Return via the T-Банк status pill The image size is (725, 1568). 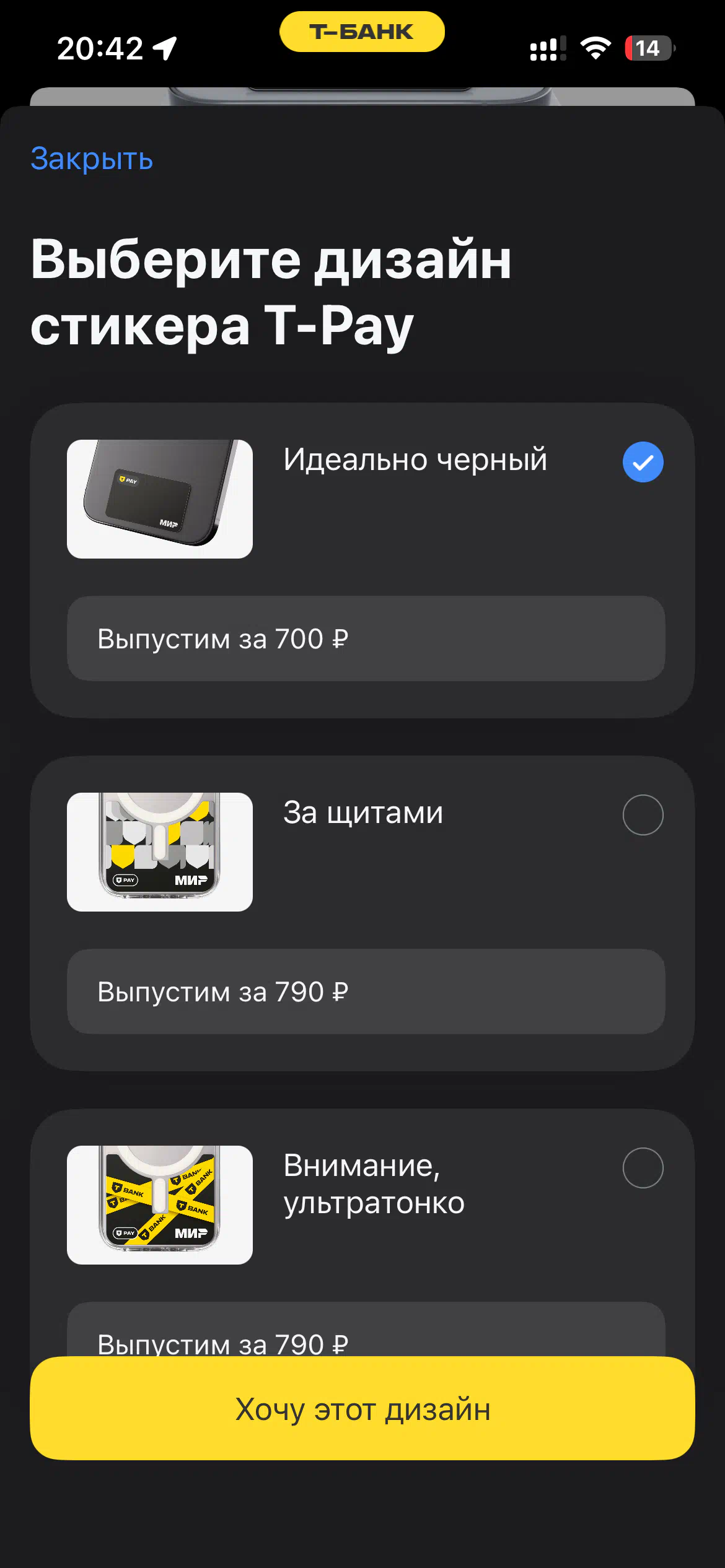362,32
